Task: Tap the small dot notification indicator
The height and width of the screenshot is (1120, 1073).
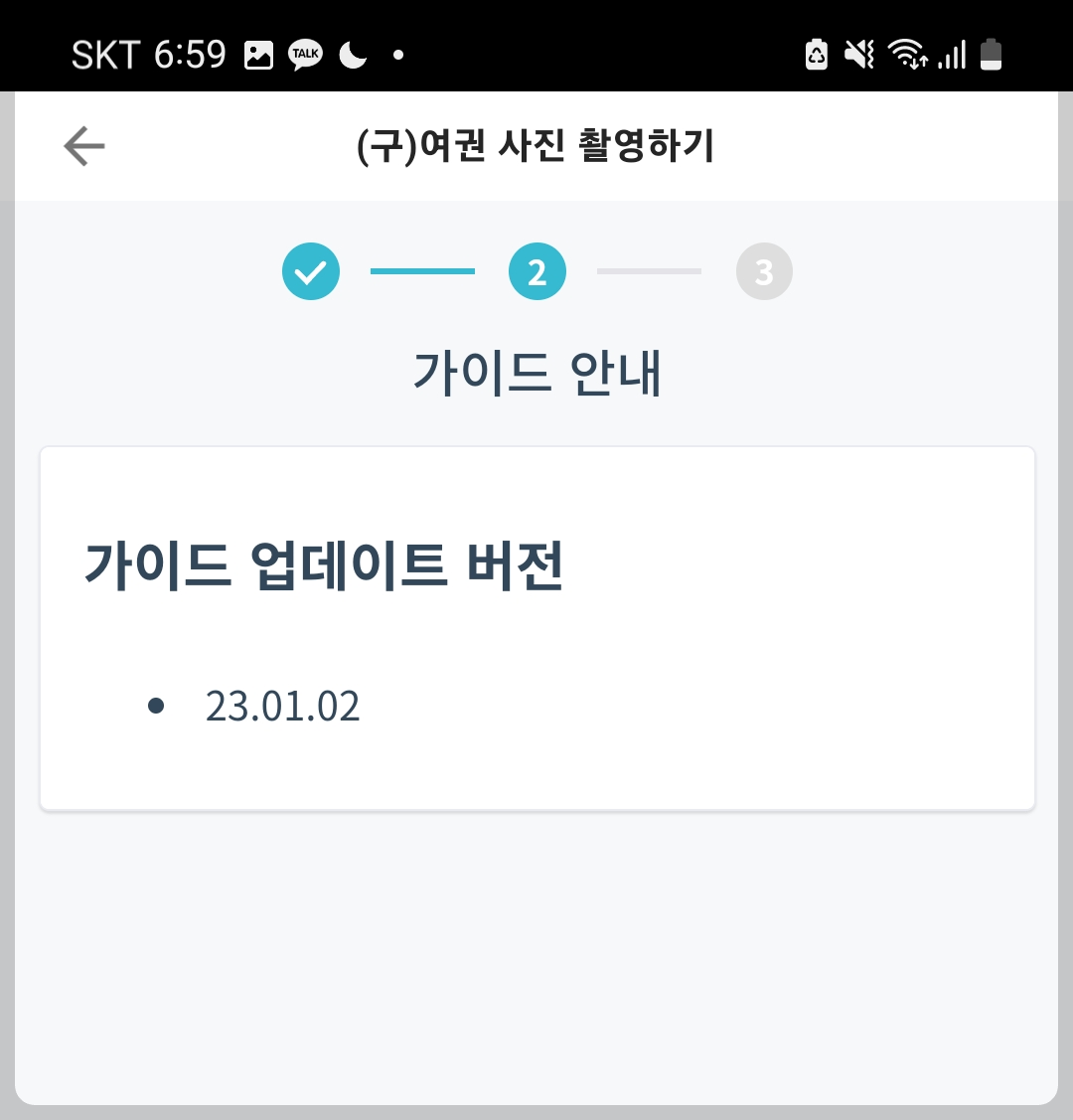Action: [397, 56]
